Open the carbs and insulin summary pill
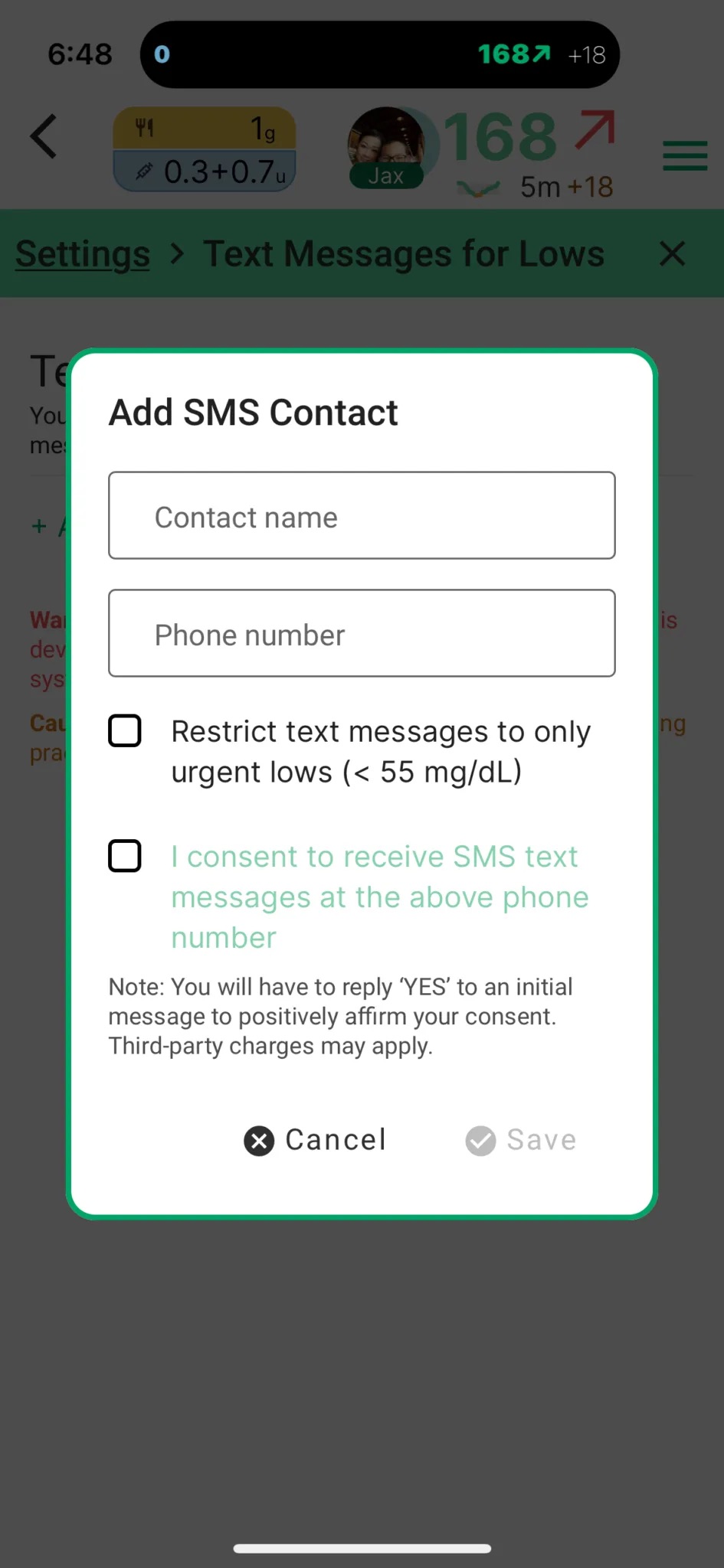Screen dimensions: 724x1568 [205, 149]
